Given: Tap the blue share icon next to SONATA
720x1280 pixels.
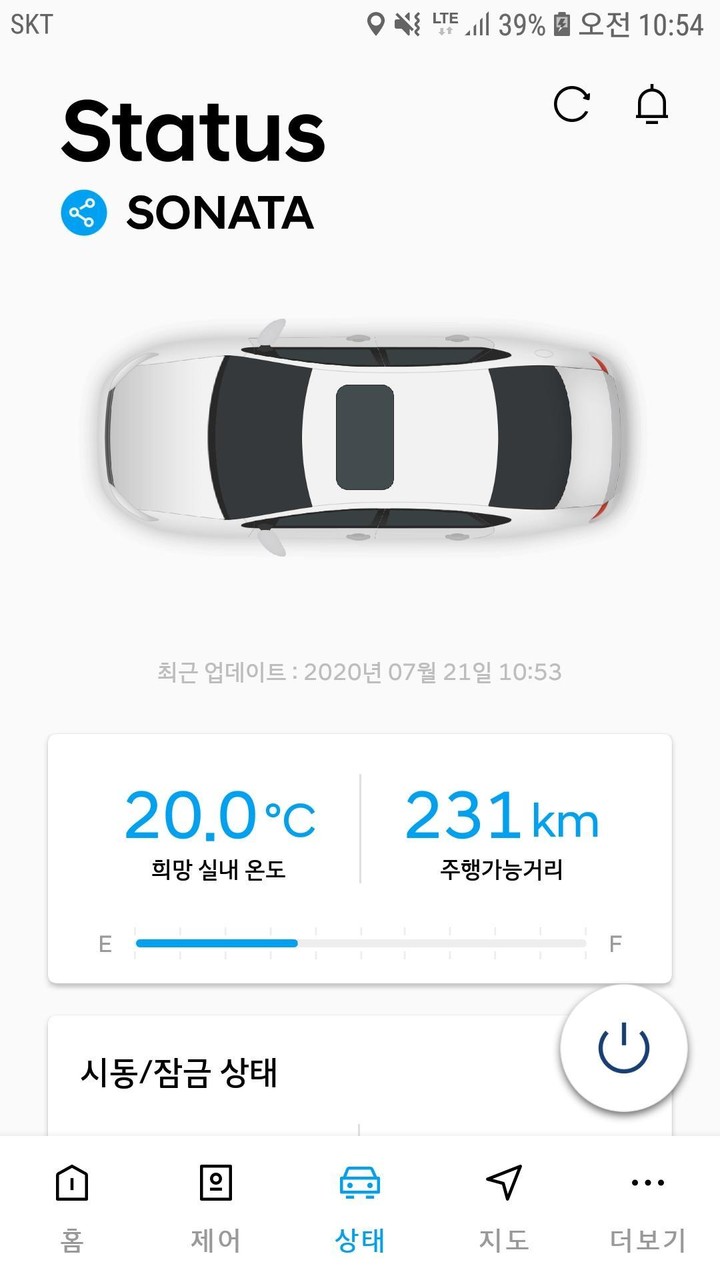Looking at the screenshot, I should tap(84, 212).
